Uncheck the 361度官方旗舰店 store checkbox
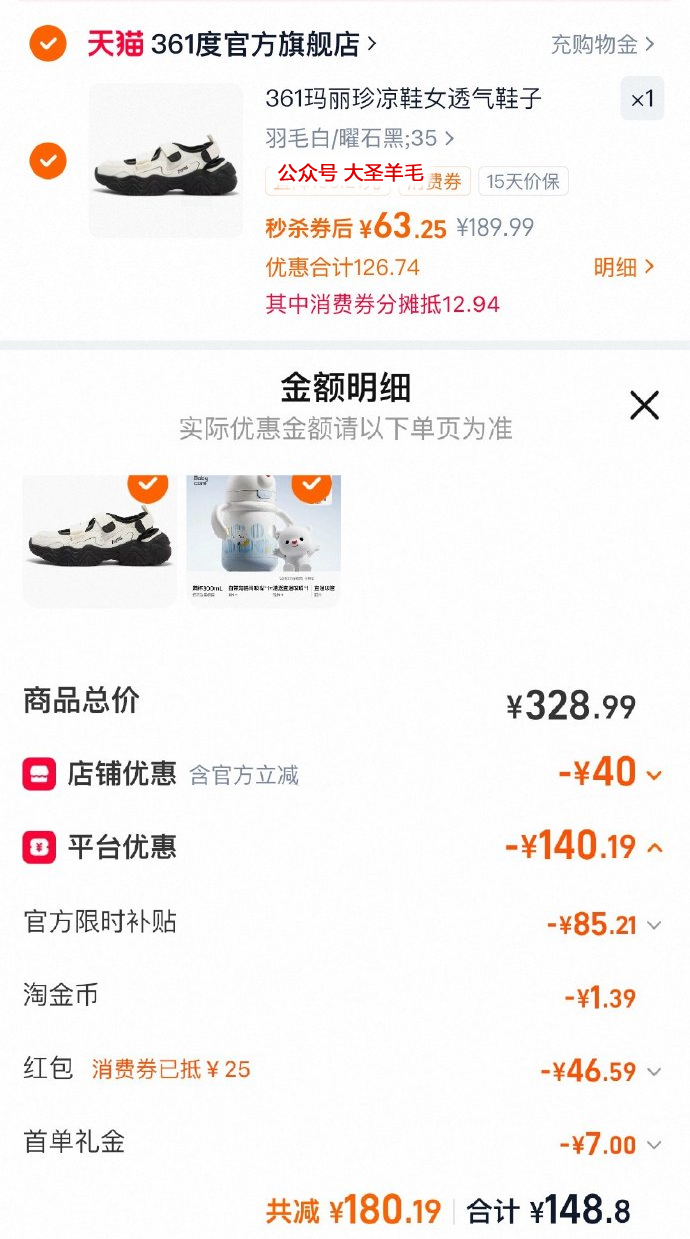 (48, 44)
